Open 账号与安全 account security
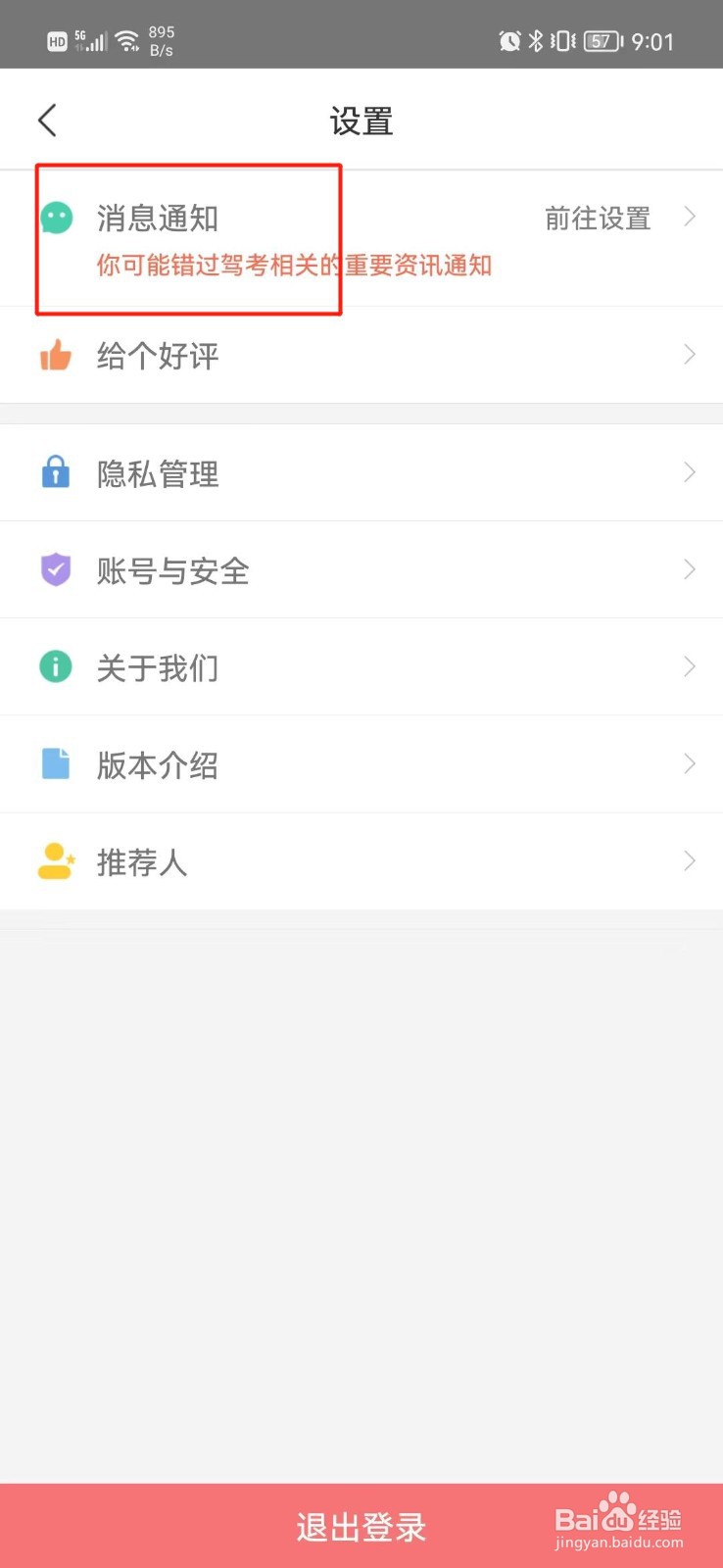723x1568 pixels. coord(361,569)
